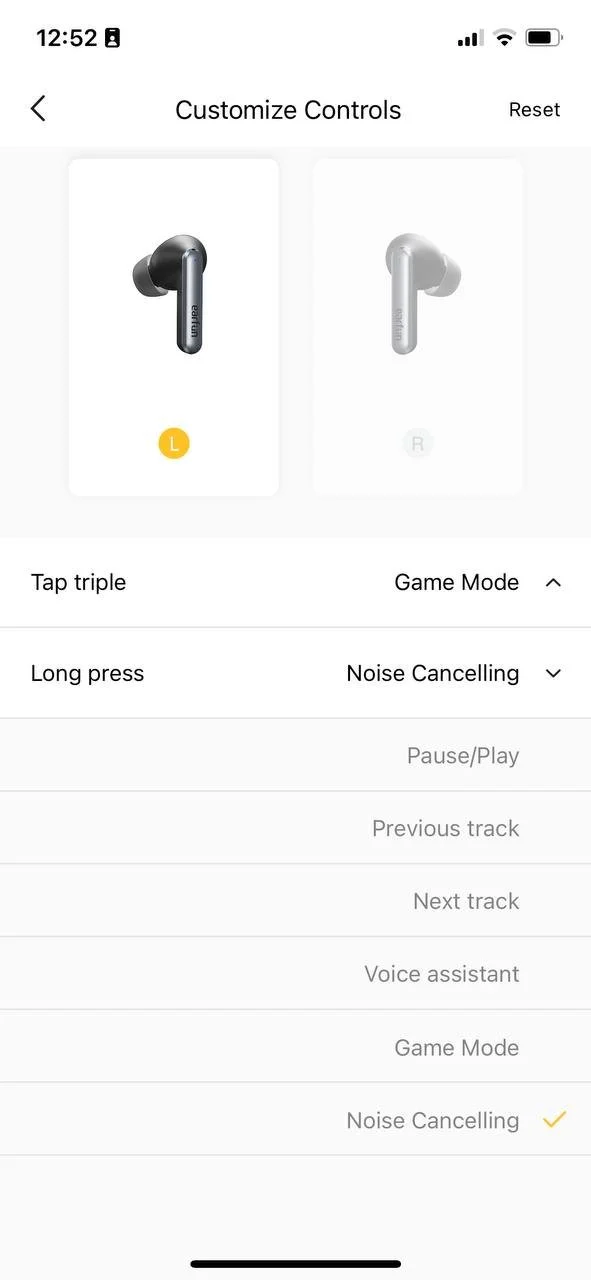The width and height of the screenshot is (591, 1280).
Task: Choose Game Mode in the options list
Action: pos(295,1047)
